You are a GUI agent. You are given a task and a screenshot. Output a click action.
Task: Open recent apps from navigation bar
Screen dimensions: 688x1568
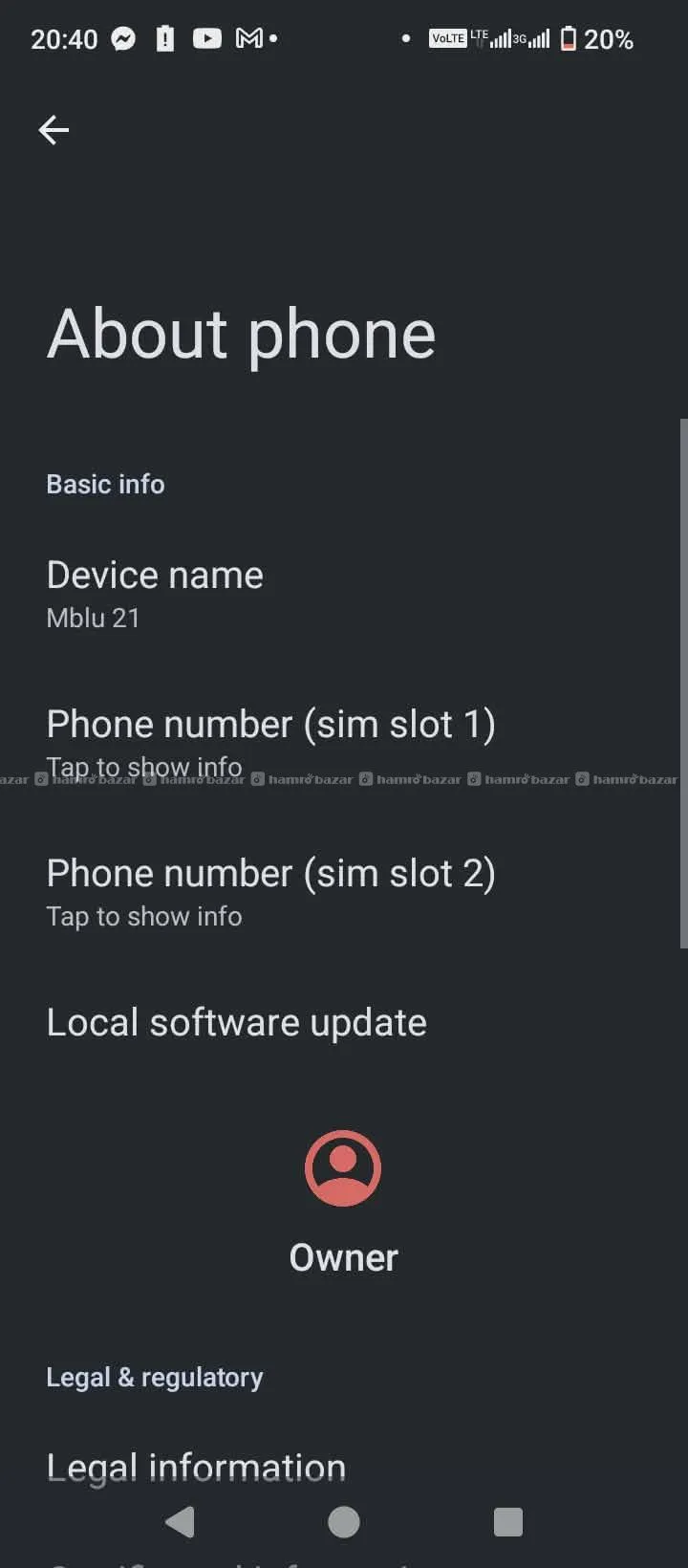[x=507, y=1522]
